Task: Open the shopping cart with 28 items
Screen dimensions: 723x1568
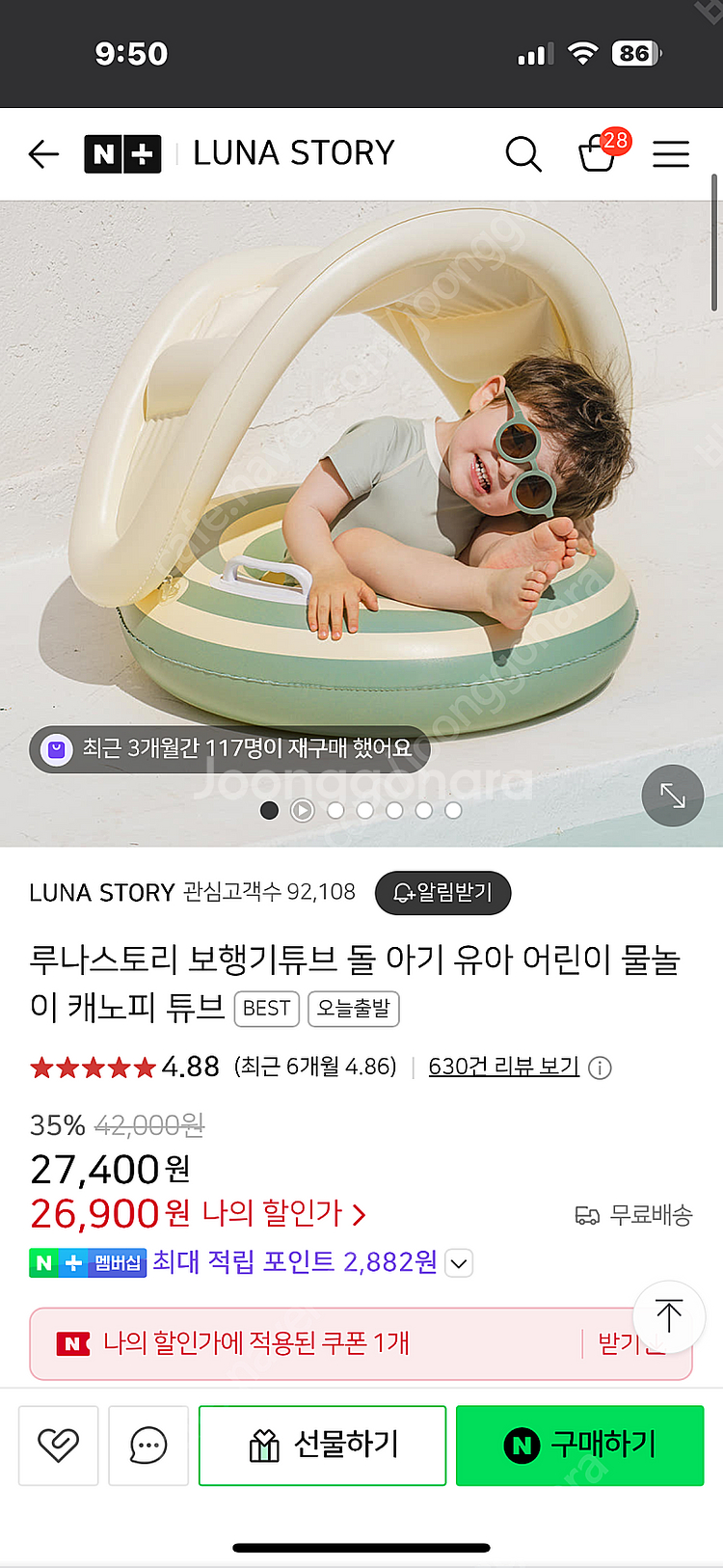Action: pyautogui.click(x=598, y=153)
